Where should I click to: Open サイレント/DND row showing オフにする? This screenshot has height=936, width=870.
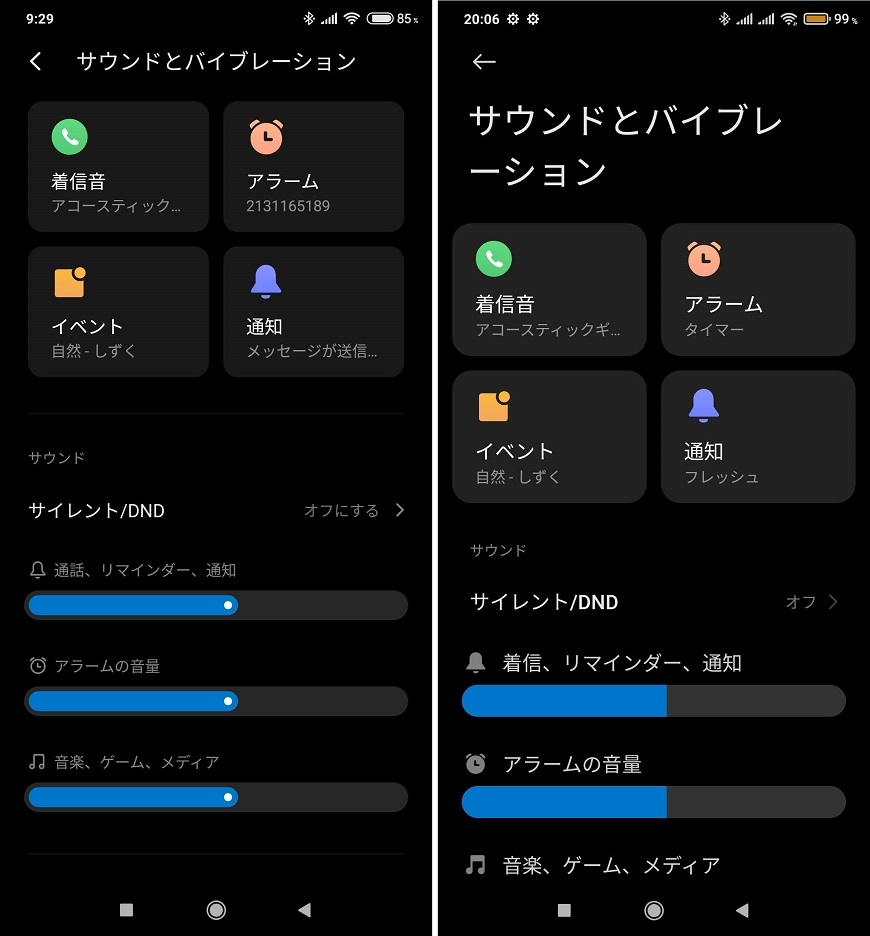(x=216, y=510)
